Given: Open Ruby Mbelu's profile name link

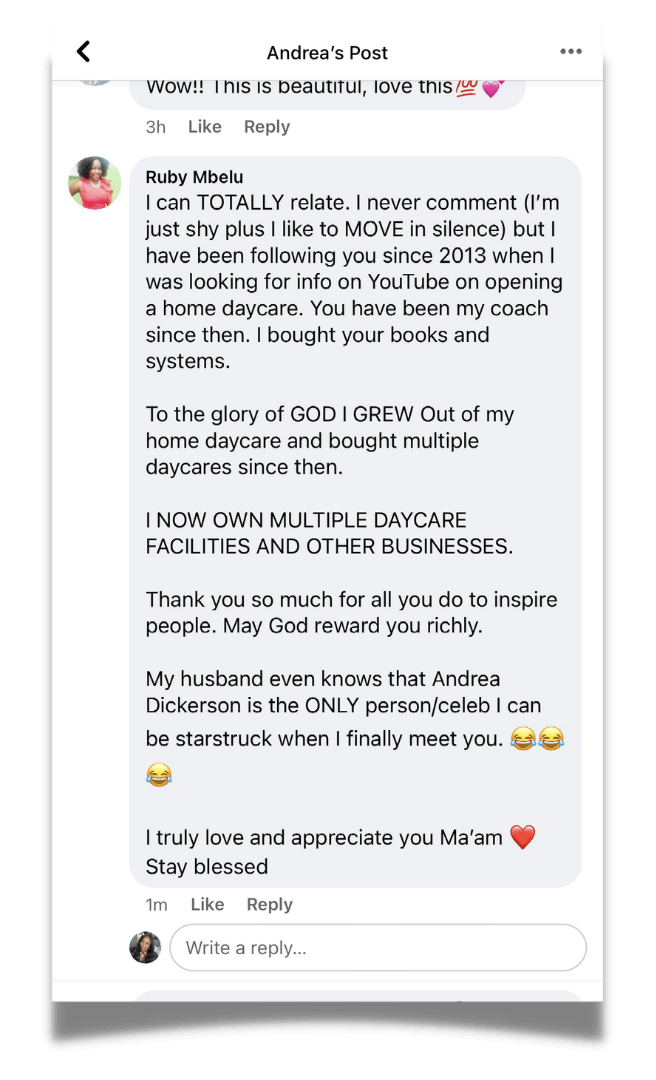Looking at the screenshot, I should (194, 177).
